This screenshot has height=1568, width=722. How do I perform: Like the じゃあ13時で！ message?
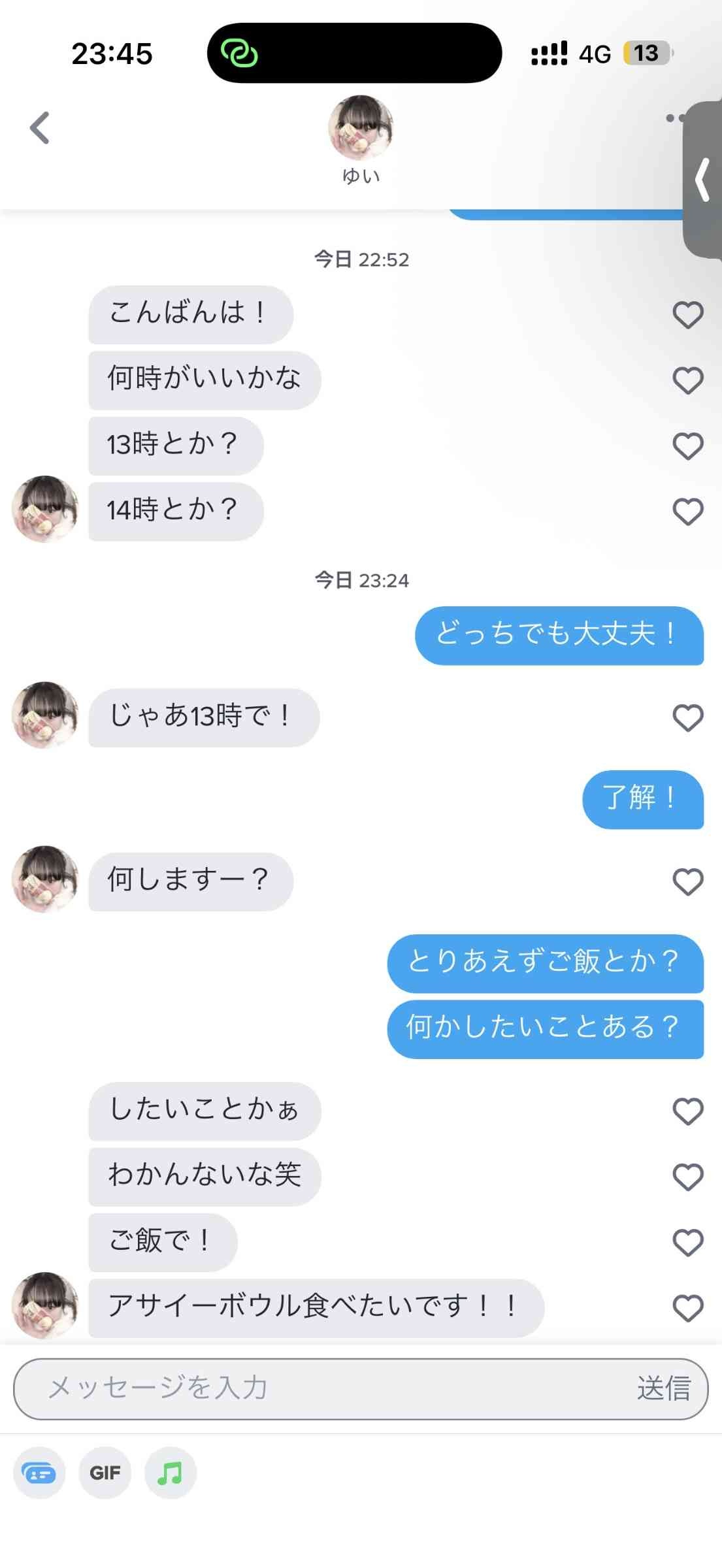[x=687, y=718]
